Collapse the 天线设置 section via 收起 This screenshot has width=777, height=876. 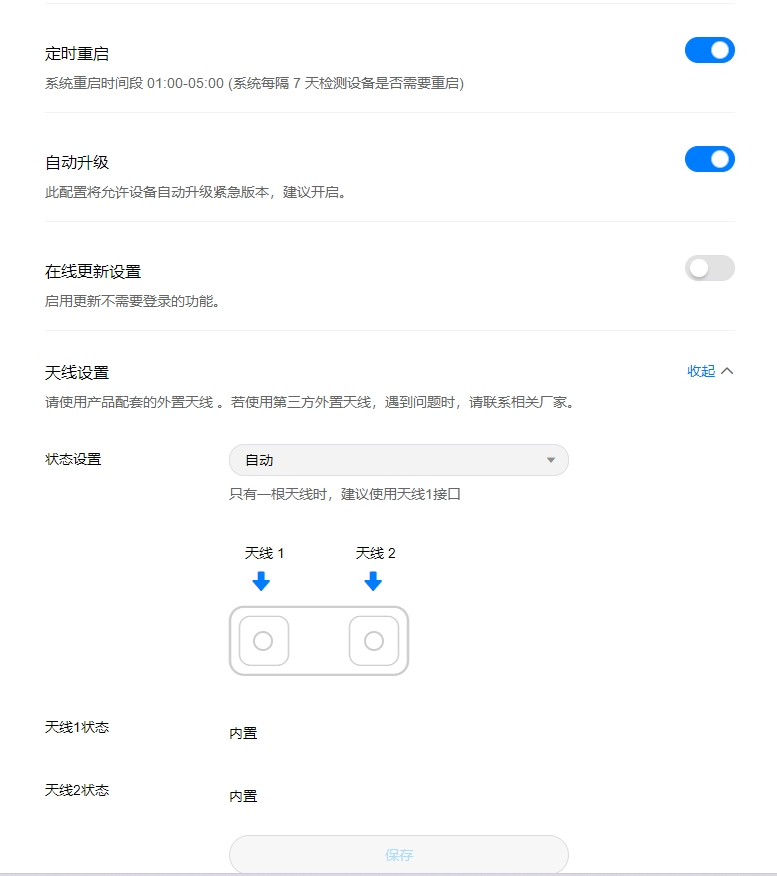point(709,371)
